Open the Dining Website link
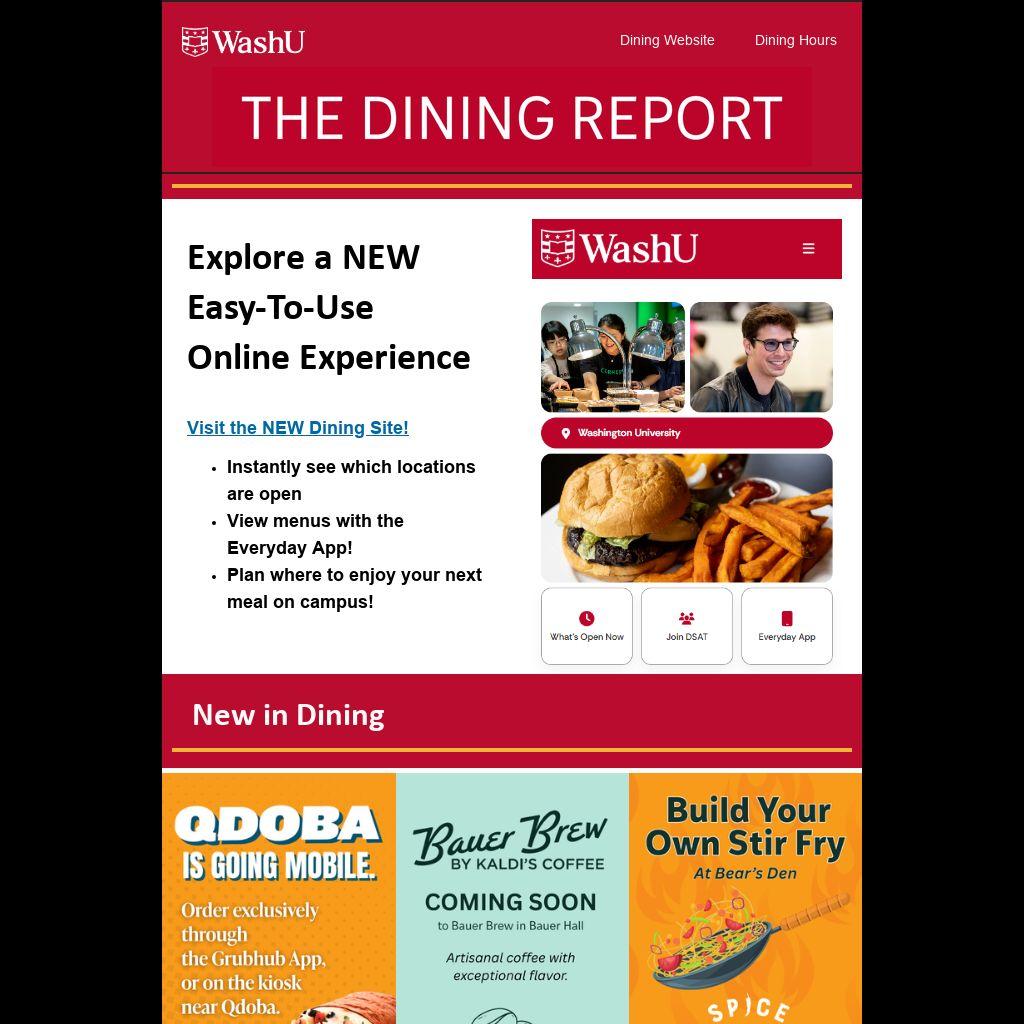This screenshot has height=1024, width=1024. (667, 40)
